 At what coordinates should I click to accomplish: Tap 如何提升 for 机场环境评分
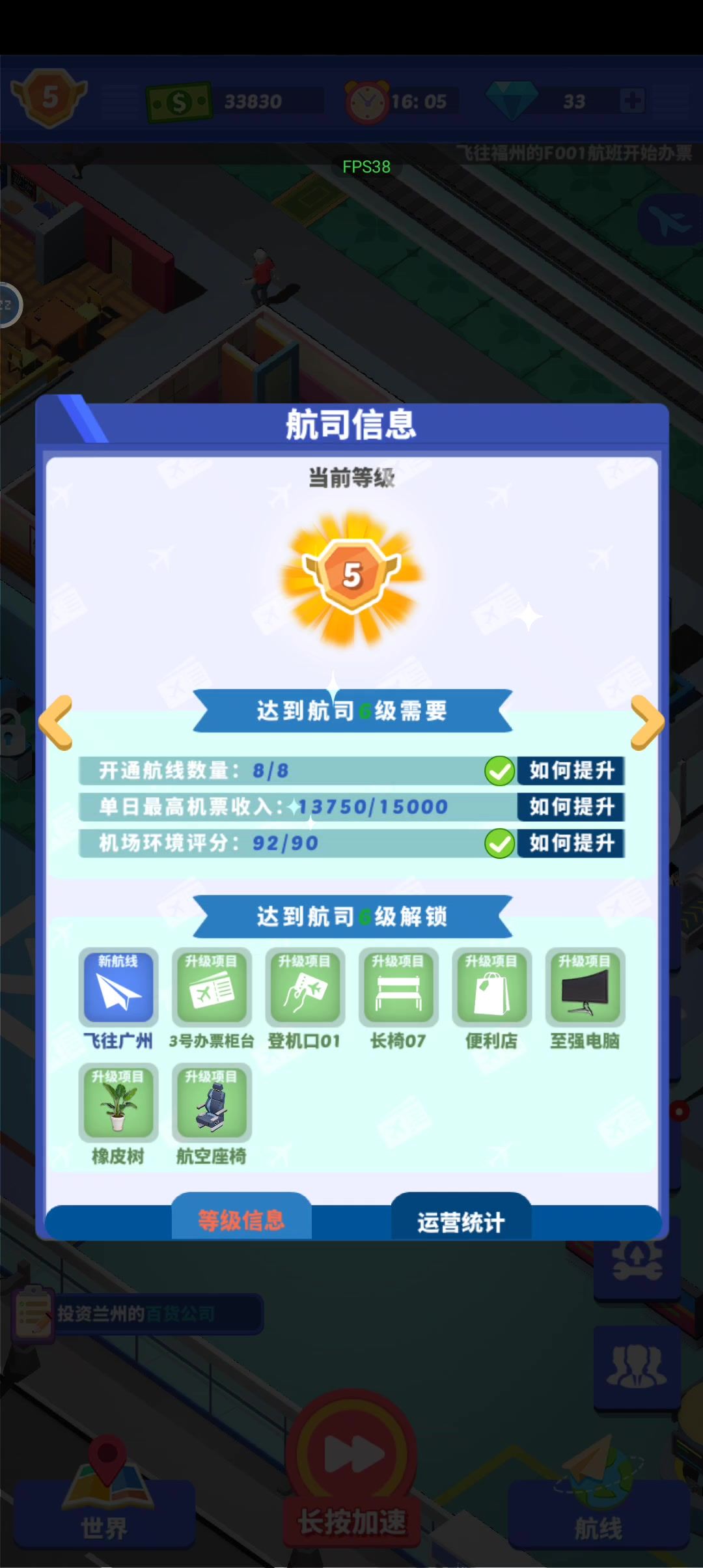[571, 844]
